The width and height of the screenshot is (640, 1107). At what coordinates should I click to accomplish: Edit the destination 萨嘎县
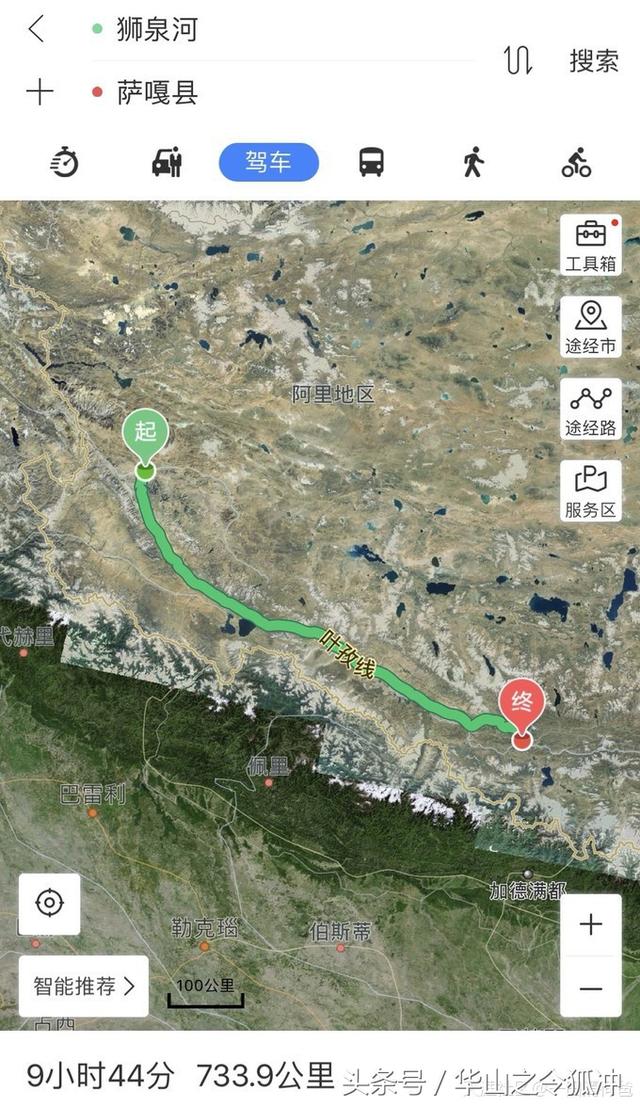point(157,93)
